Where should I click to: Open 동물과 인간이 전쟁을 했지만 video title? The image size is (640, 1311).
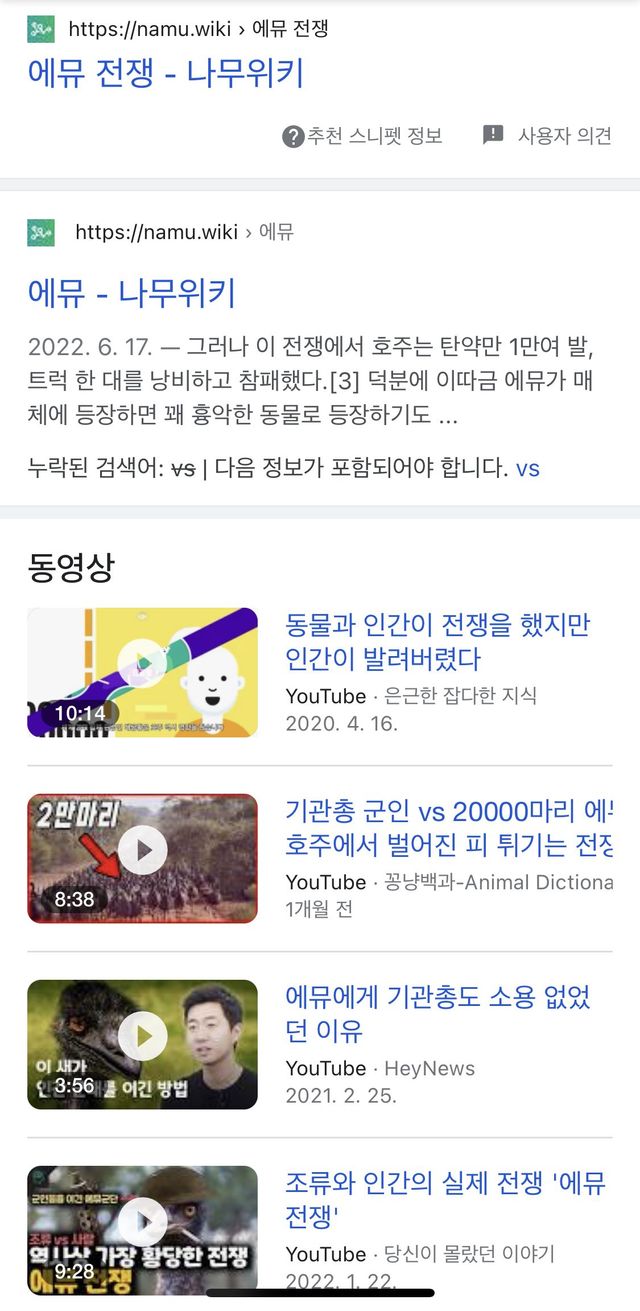[437, 642]
